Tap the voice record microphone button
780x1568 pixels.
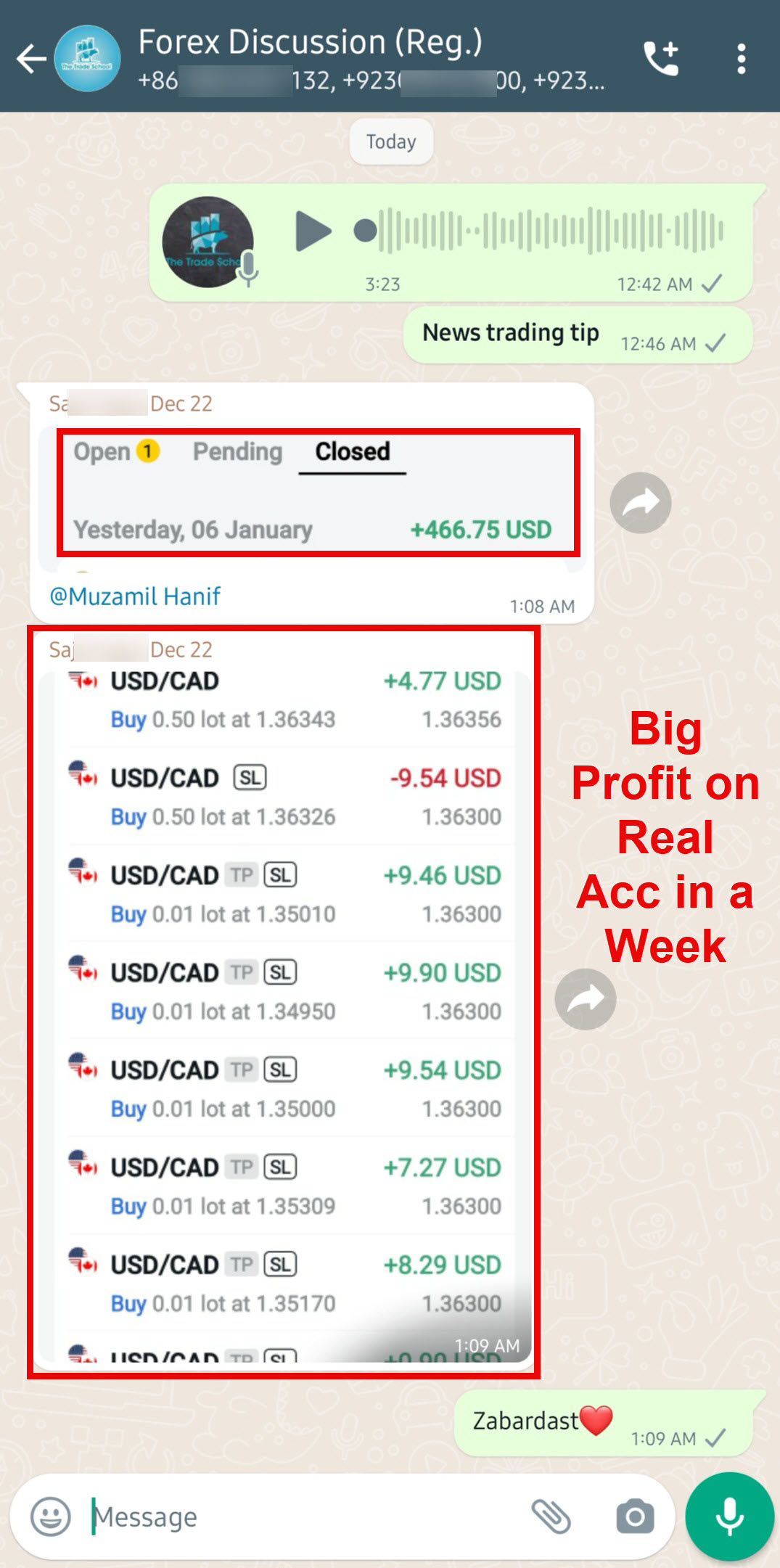[729, 1516]
